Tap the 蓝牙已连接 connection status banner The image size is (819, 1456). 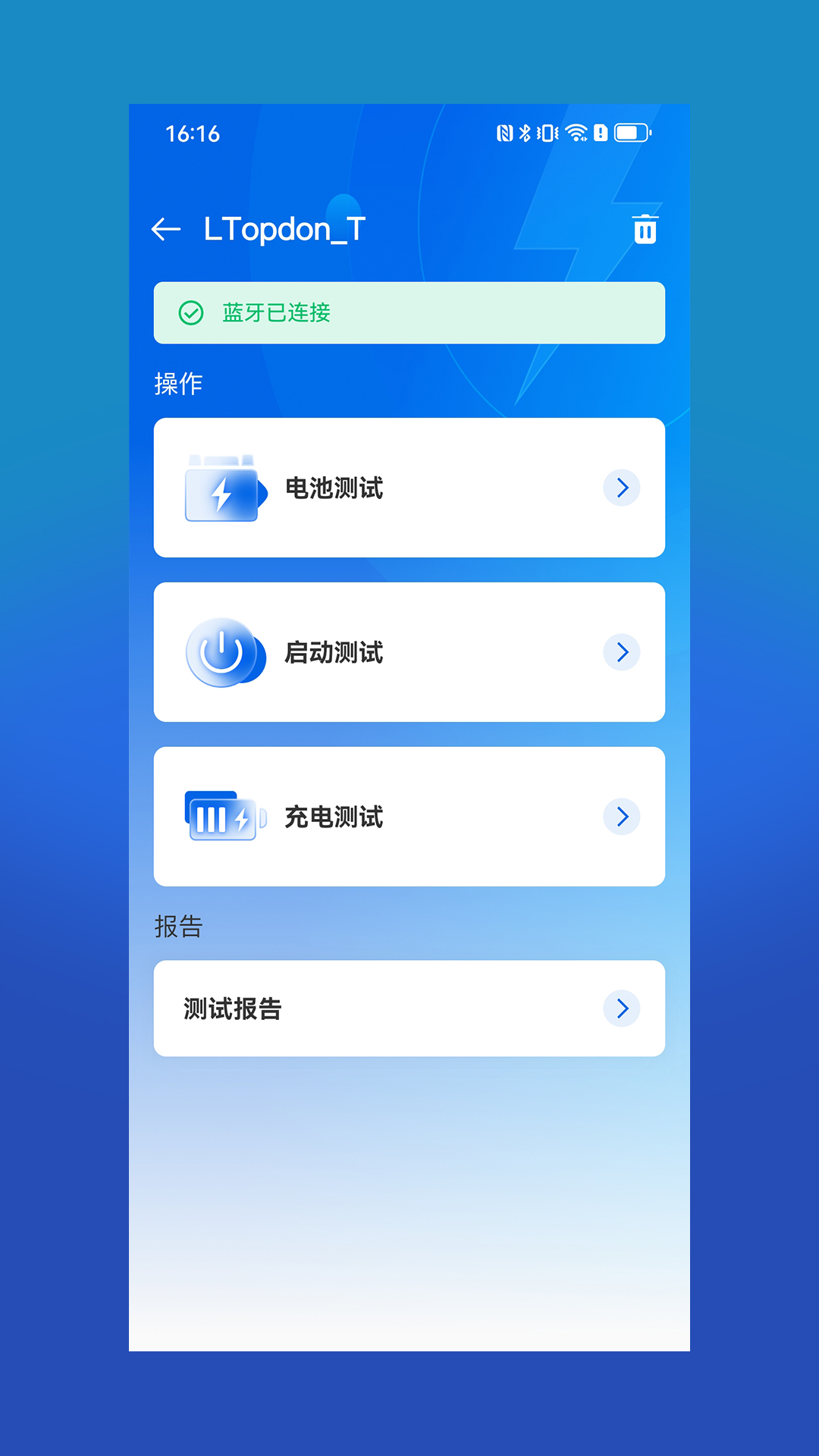[x=409, y=312]
